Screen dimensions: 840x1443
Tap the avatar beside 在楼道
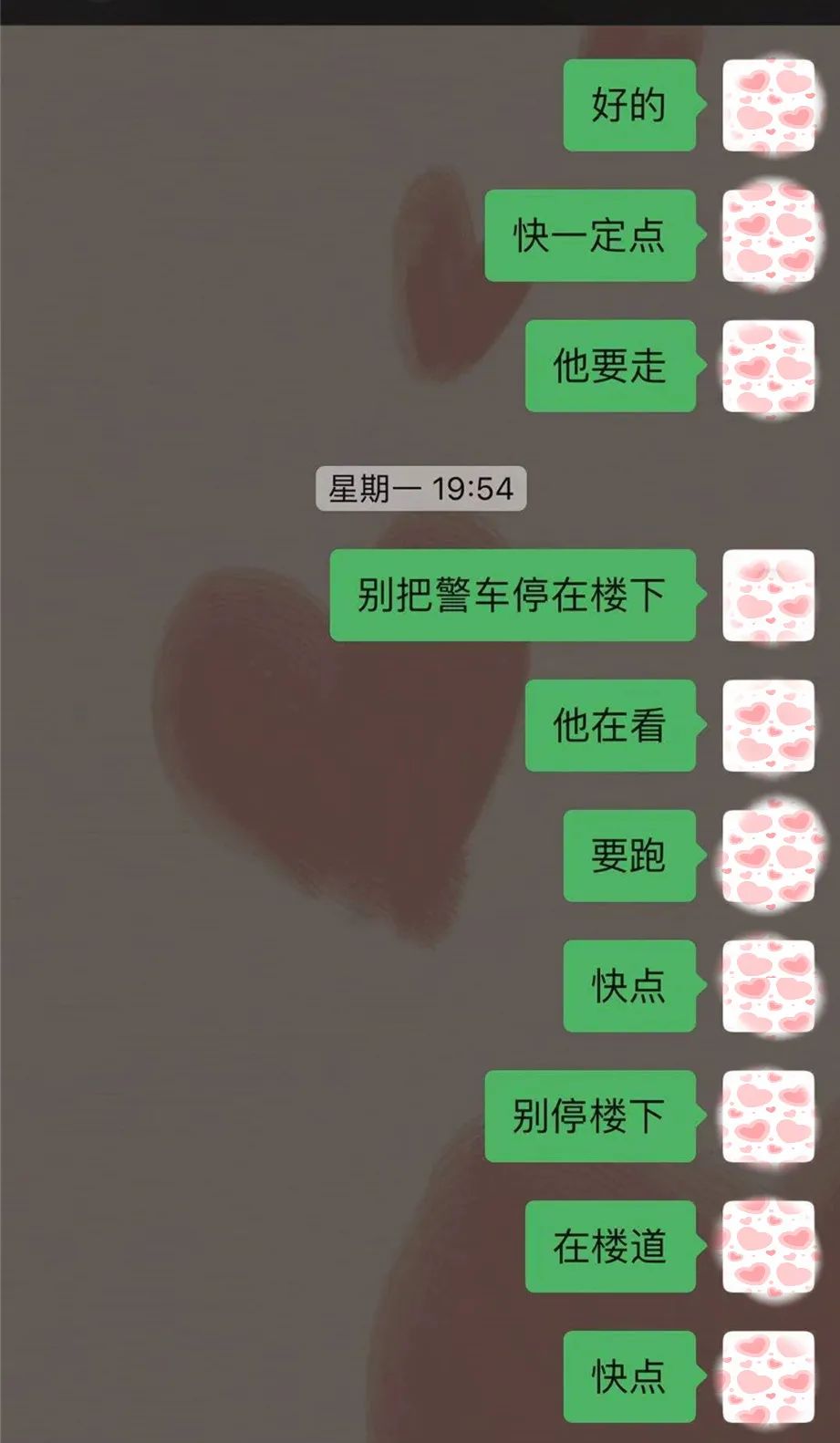tap(768, 1247)
